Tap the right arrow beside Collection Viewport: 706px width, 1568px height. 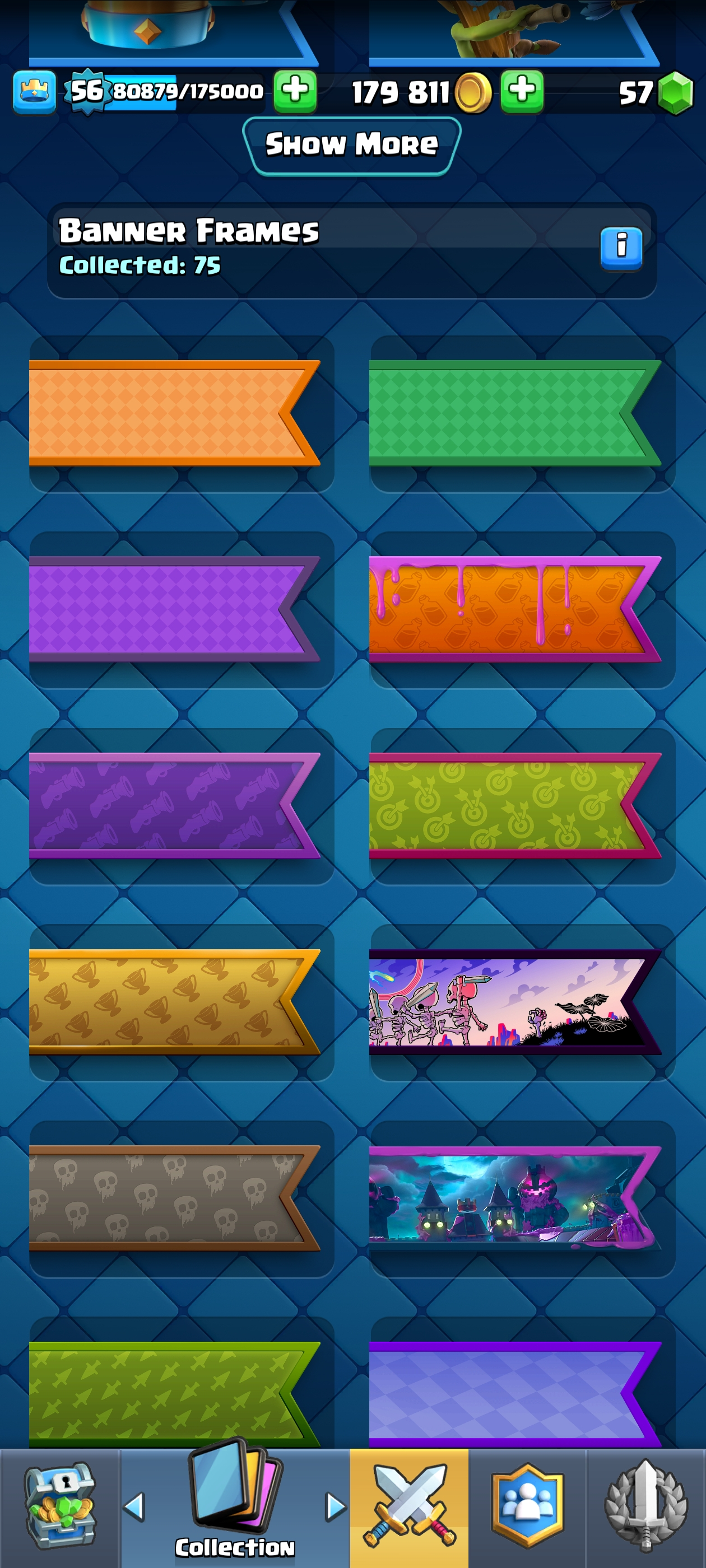pos(335,1506)
